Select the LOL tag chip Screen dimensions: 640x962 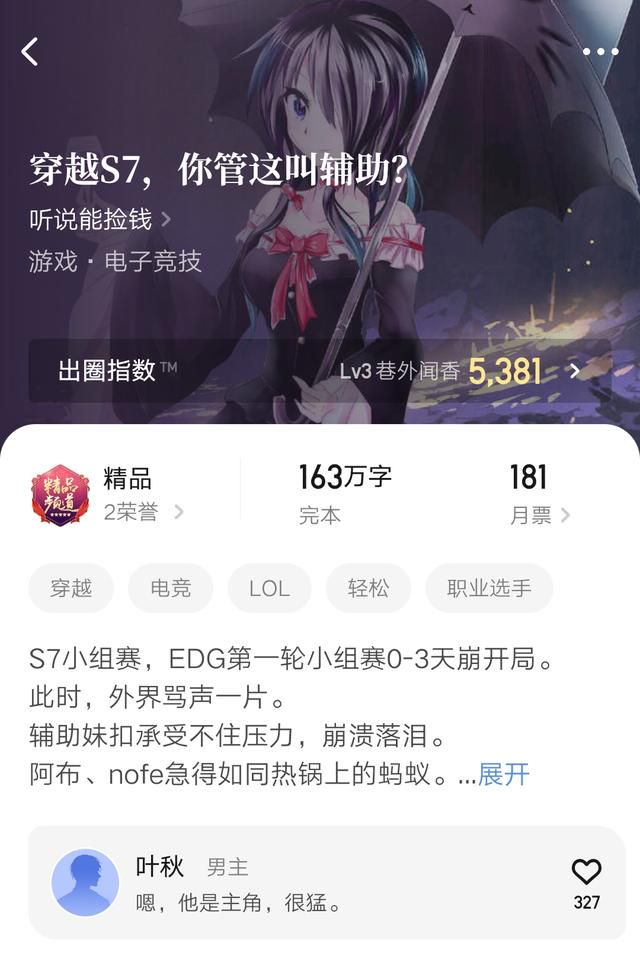click(269, 588)
